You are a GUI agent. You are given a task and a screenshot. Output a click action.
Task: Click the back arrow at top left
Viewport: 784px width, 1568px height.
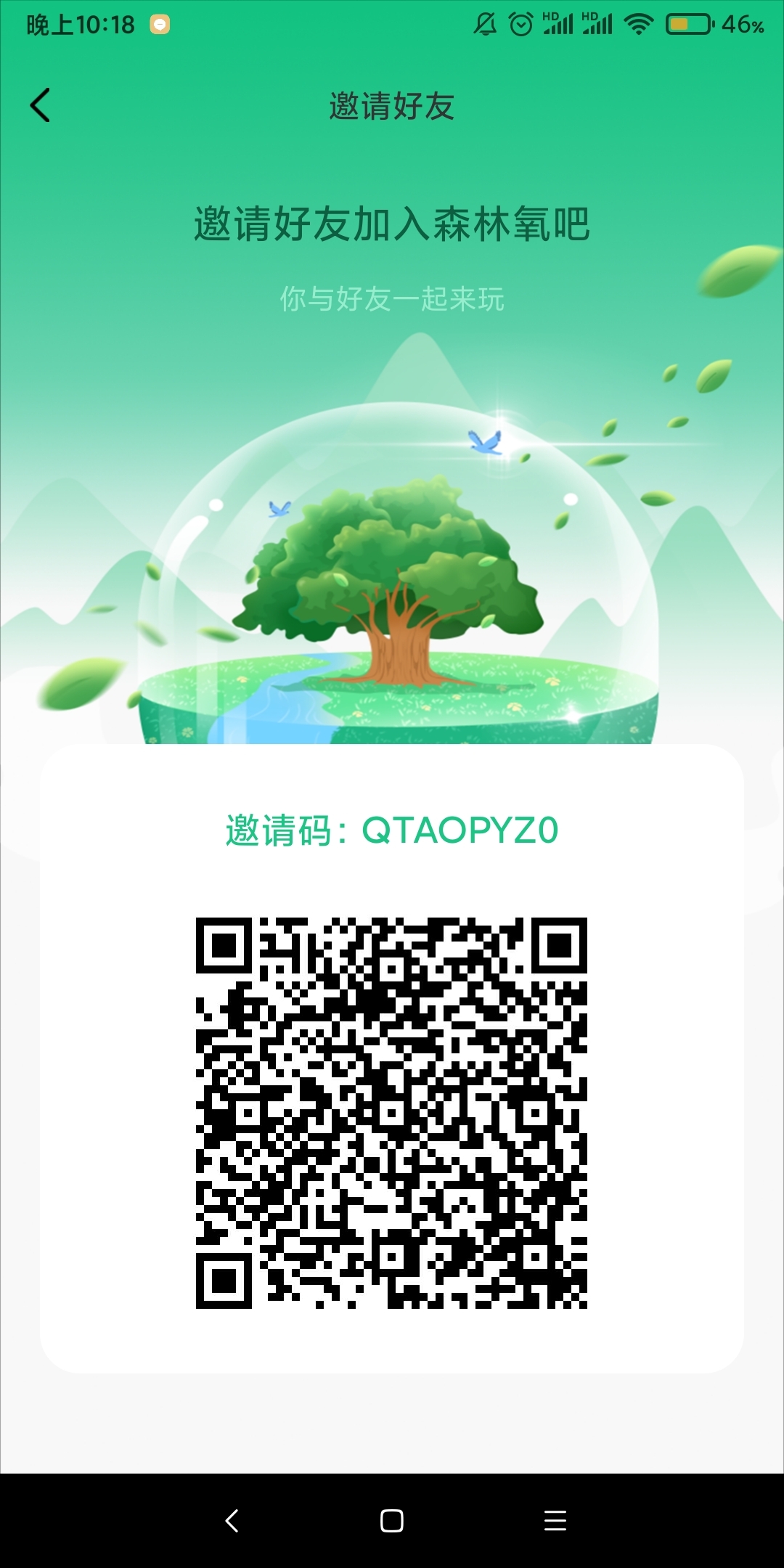tap(40, 105)
